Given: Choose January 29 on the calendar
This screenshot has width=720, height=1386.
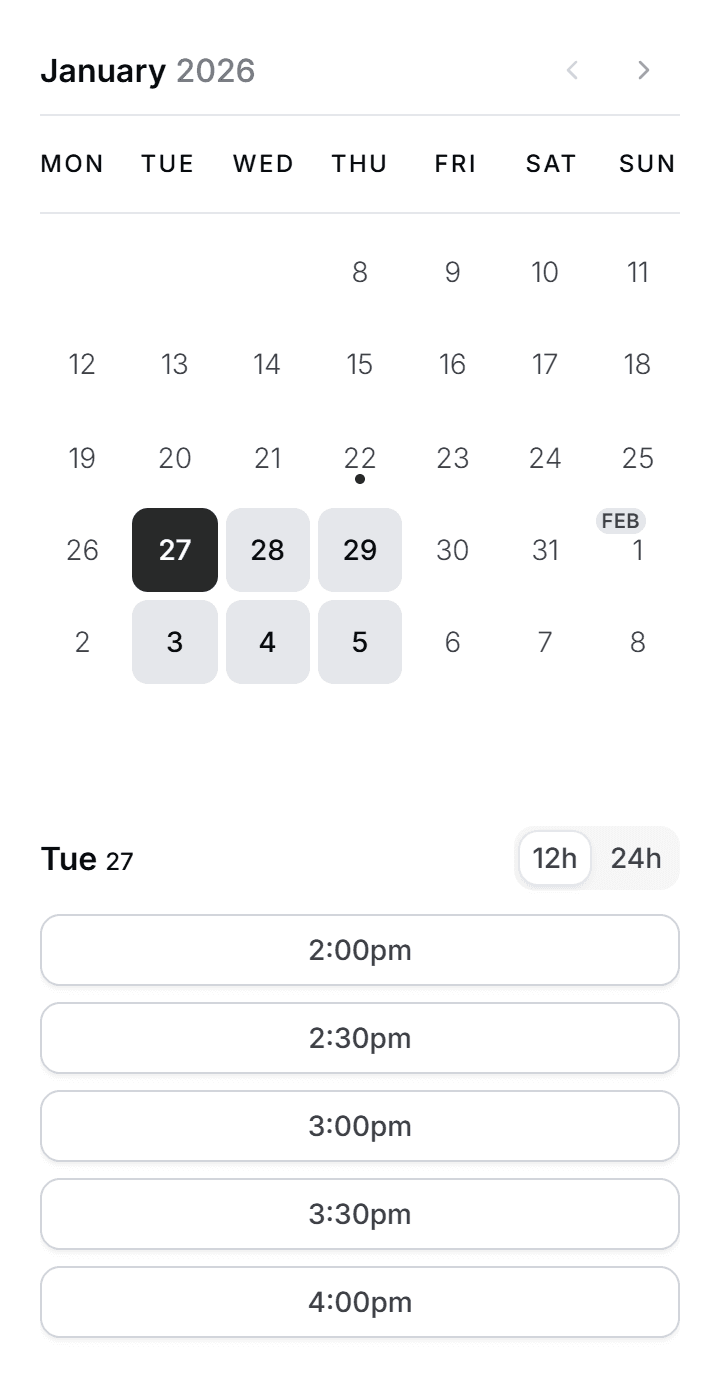Looking at the screenshot, I should pyautogui.click(x=360, y=550).
